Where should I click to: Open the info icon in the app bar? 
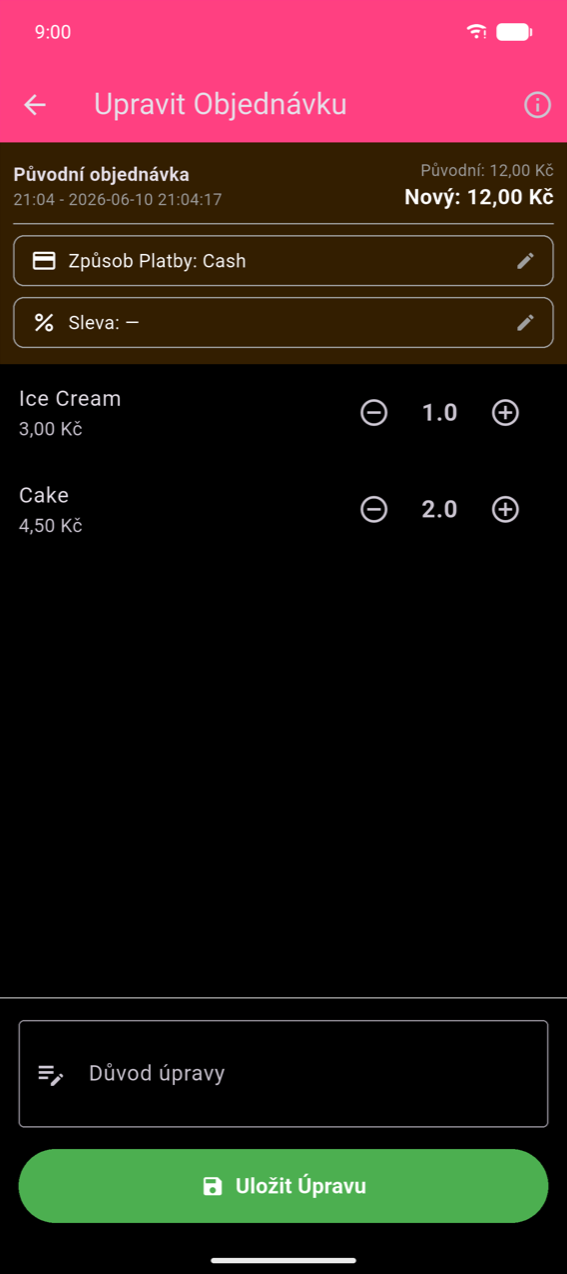coord(538,105)
